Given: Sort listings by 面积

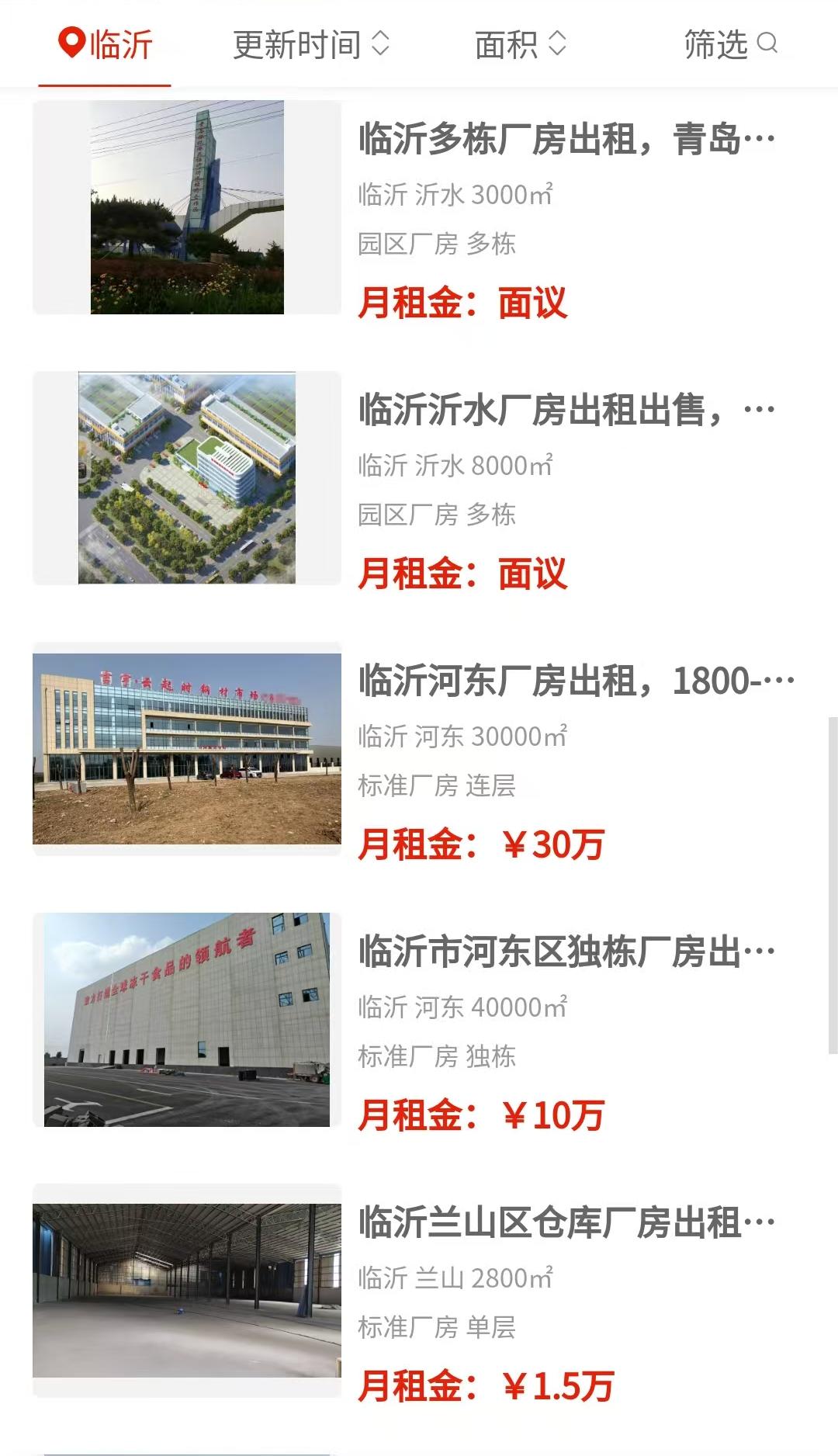Looking at the screenshot, I should [520, 44].
